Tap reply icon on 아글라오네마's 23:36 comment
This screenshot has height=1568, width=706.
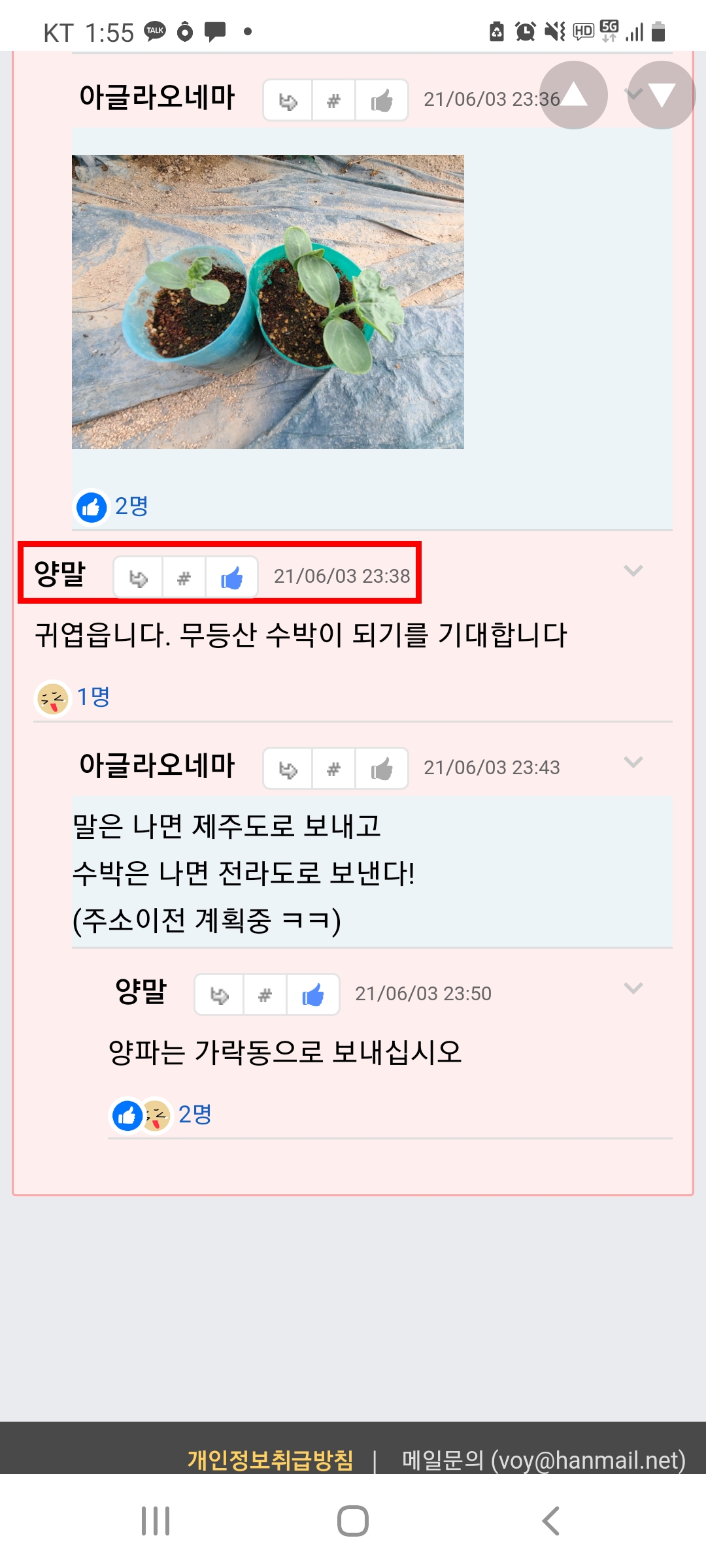[288, 101]
